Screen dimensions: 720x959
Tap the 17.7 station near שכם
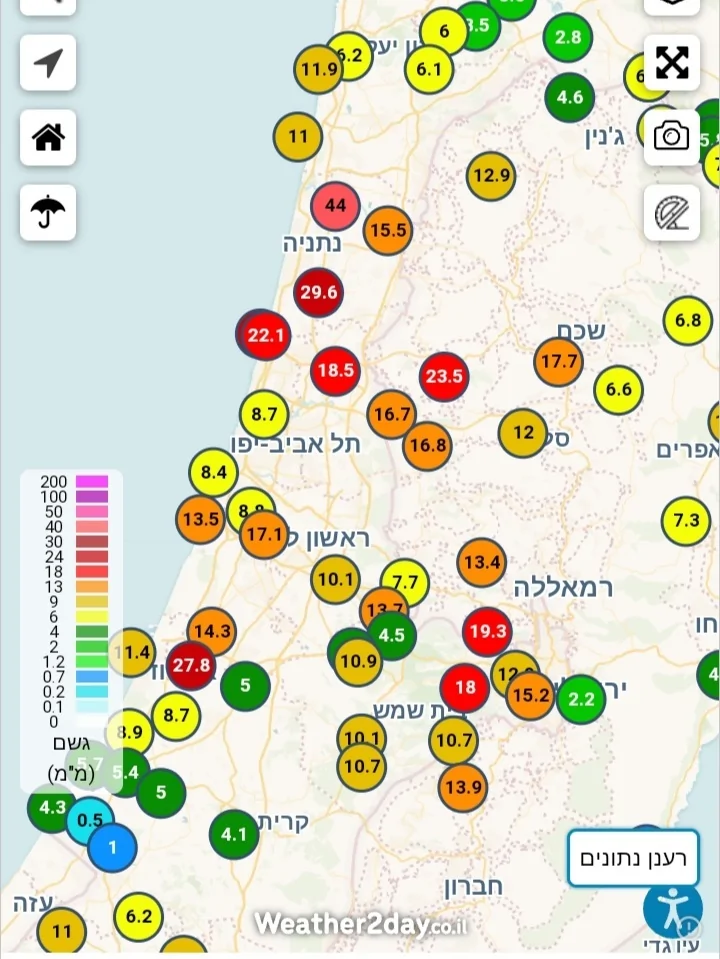[x=558, y=361]
